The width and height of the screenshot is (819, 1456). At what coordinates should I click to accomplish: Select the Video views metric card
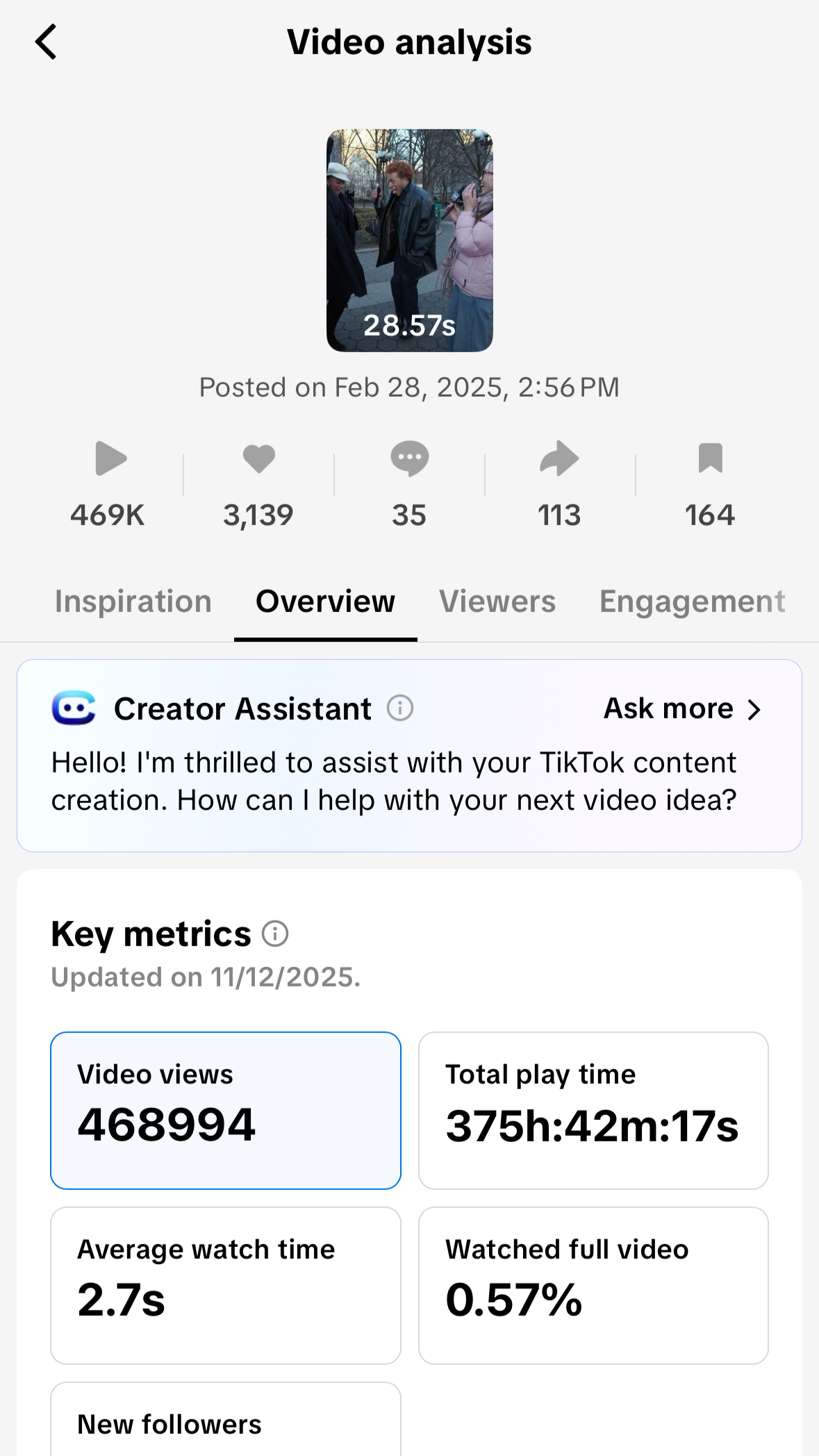coord(226,1110)
